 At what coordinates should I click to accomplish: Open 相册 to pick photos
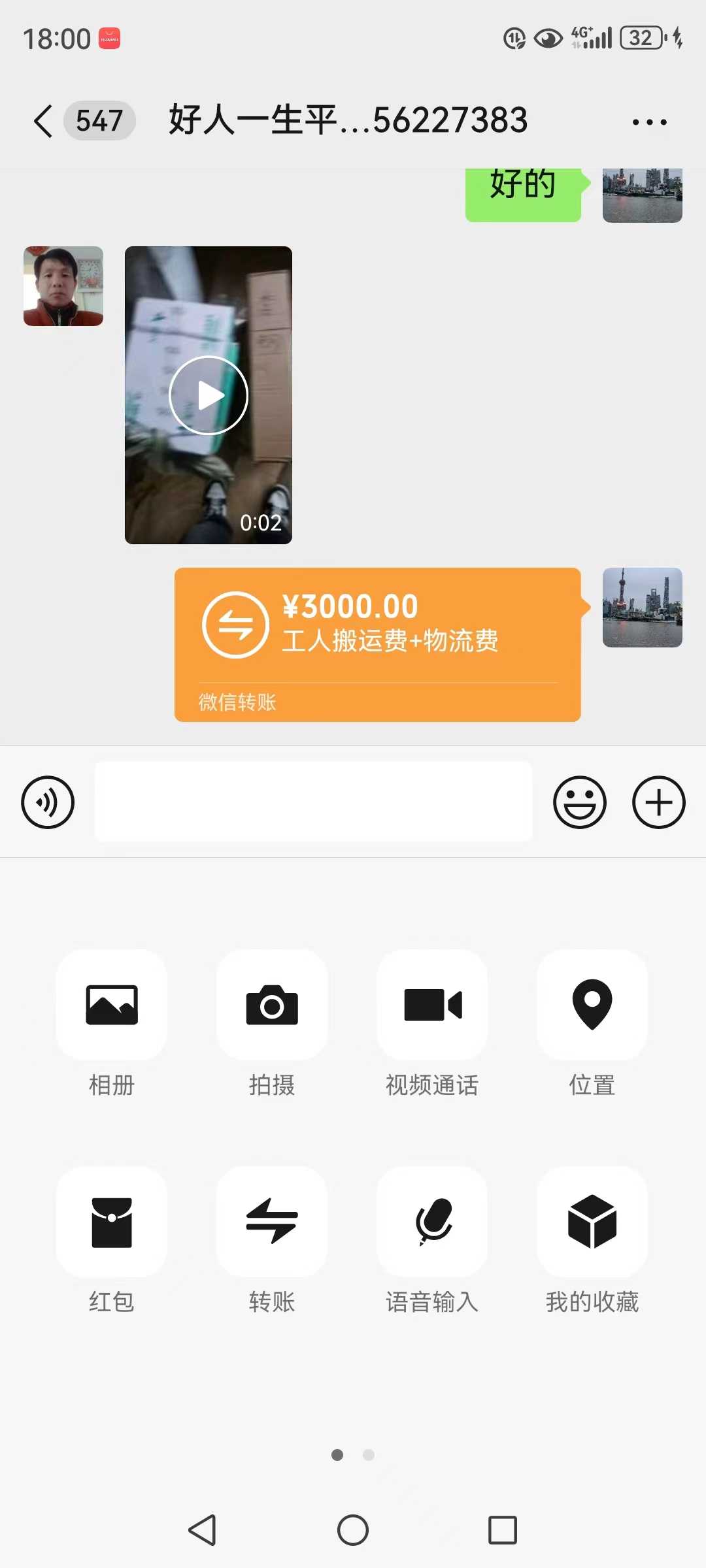(x=112, y=1005)
